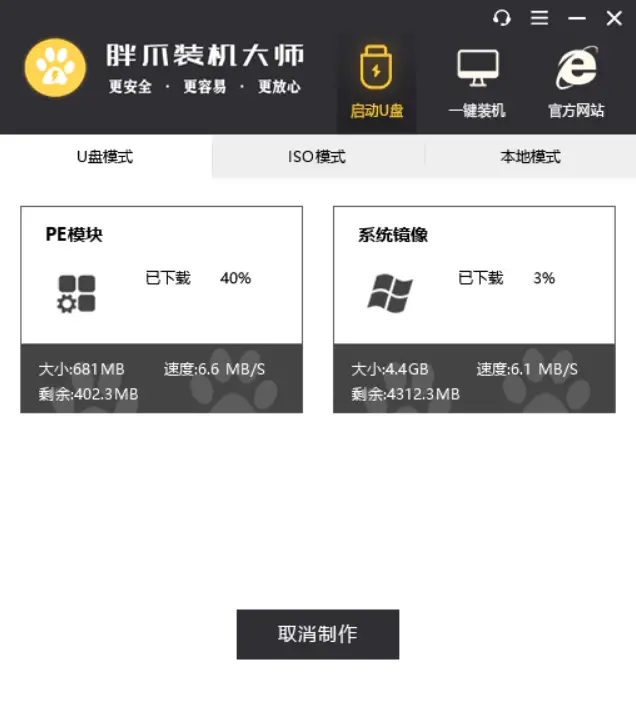Switch to 一键装机 section
Image resolution: width=636 pixels, height=721 pixels.
(477, 83)
